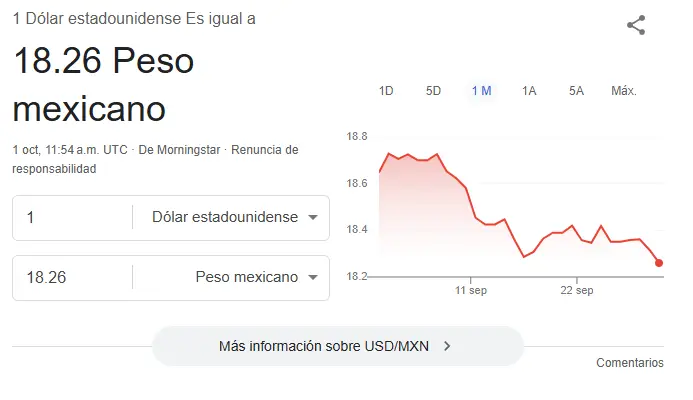The height and width of the screenshot is (400, 693).
Task: Select the 1 M chart range
Action: tap(481, 91)
